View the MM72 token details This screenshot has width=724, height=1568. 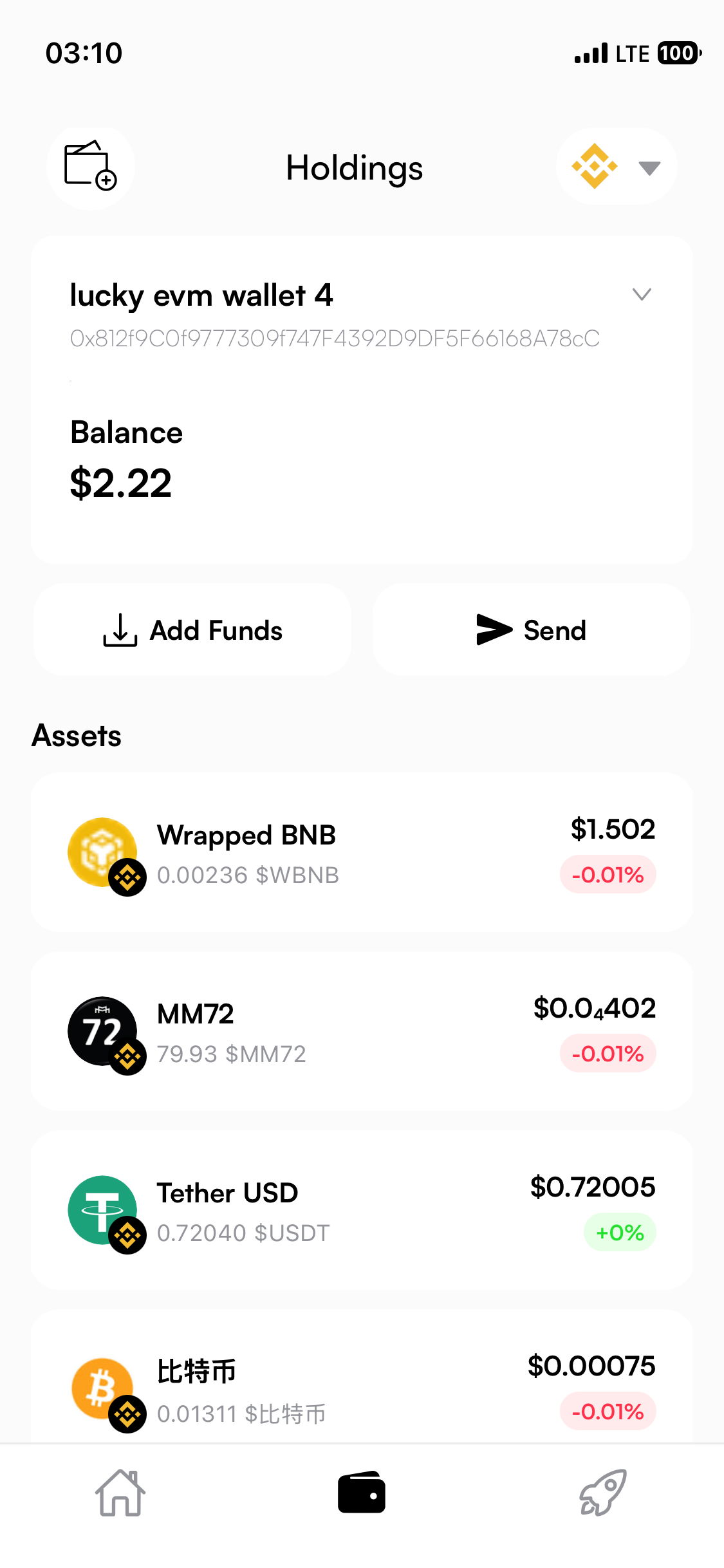[x=362, y=1031]
